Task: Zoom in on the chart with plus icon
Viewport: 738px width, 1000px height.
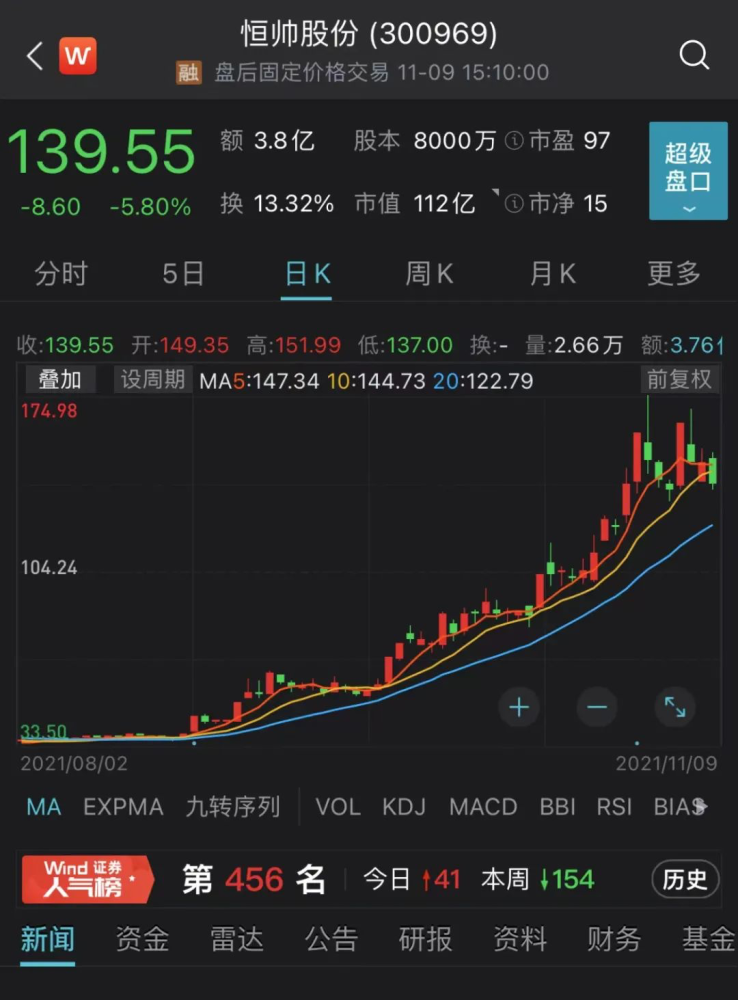Action: click(519, 707)
